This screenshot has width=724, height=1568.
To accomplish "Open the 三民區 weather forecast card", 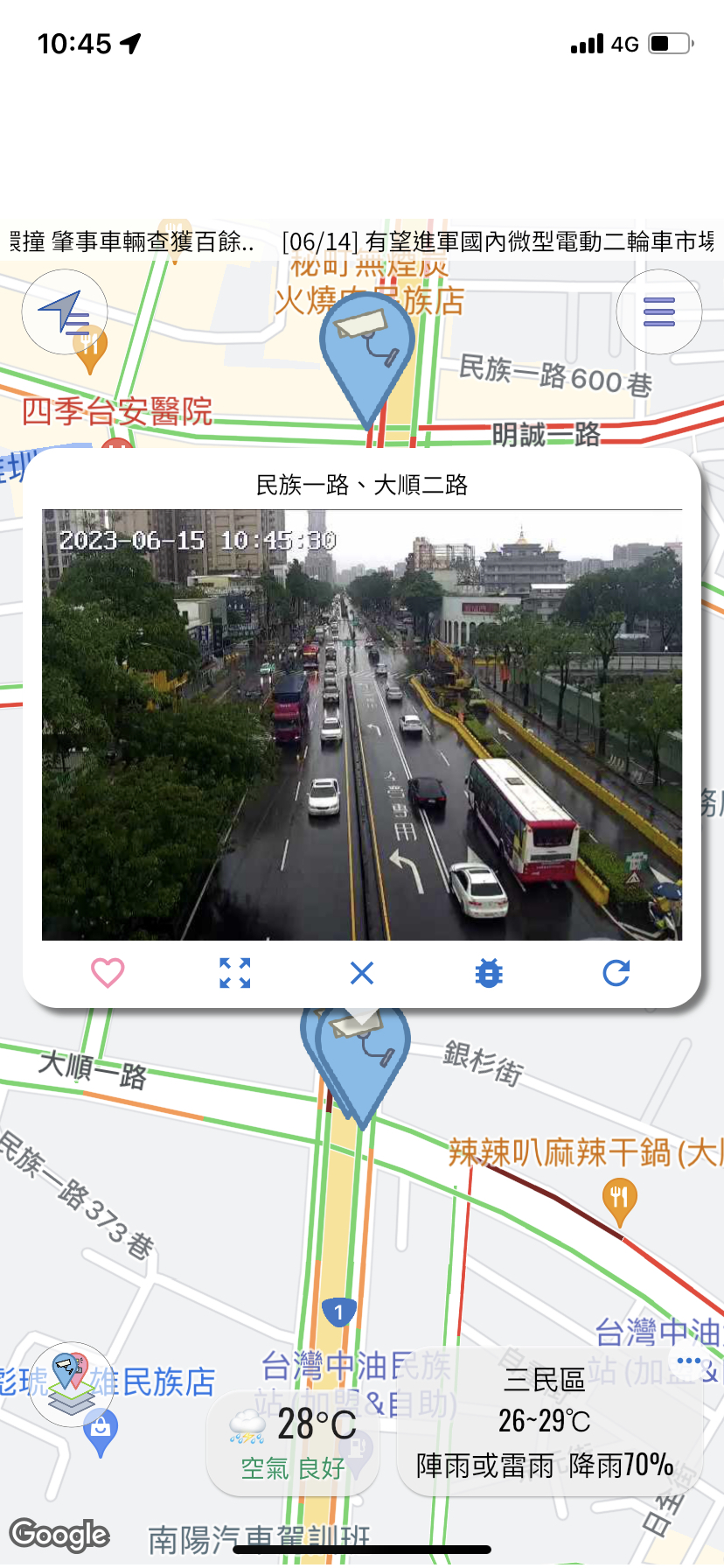I will [x=551, y=1423].
